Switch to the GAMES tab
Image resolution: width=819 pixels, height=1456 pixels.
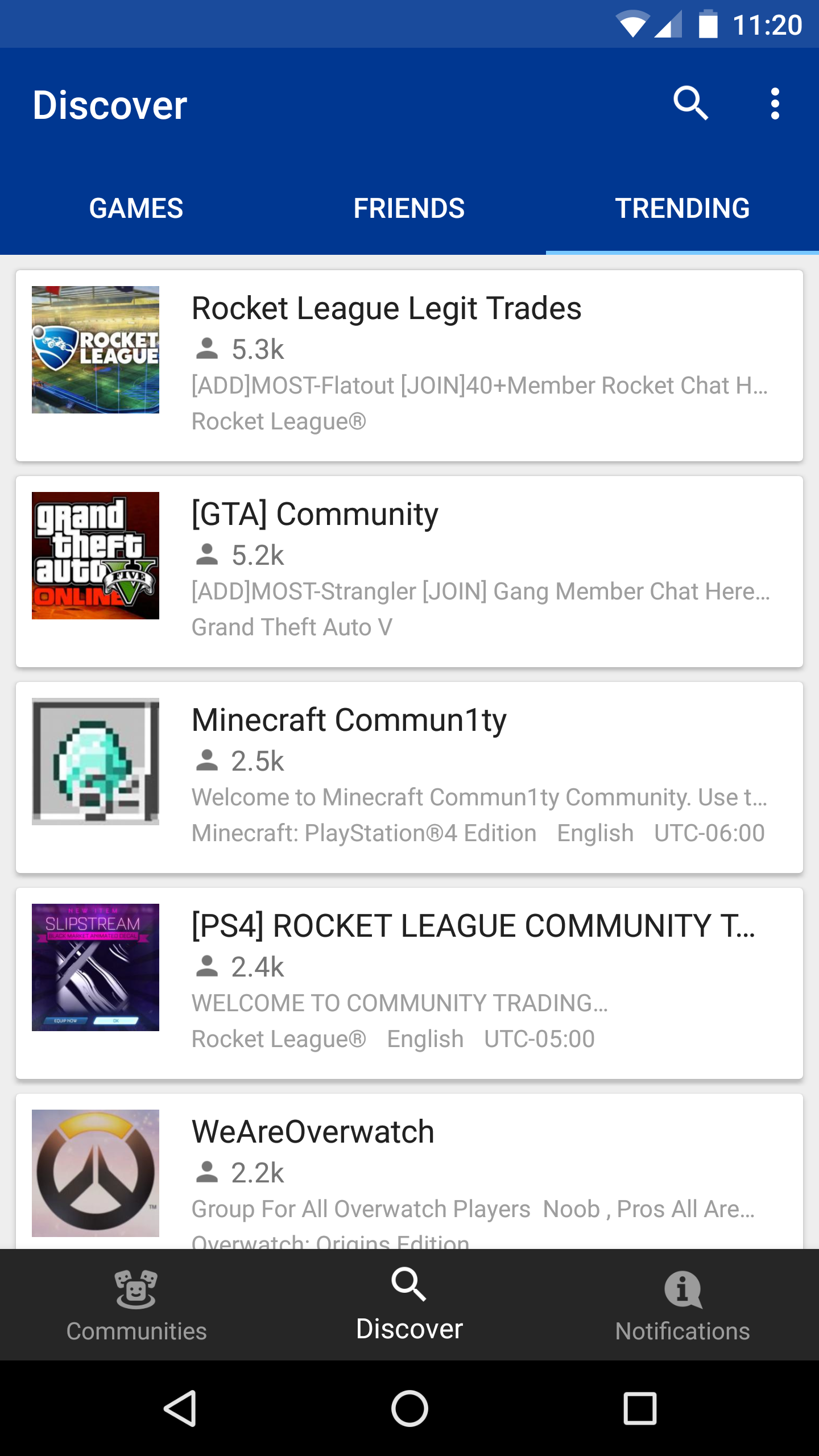[136, 208]
